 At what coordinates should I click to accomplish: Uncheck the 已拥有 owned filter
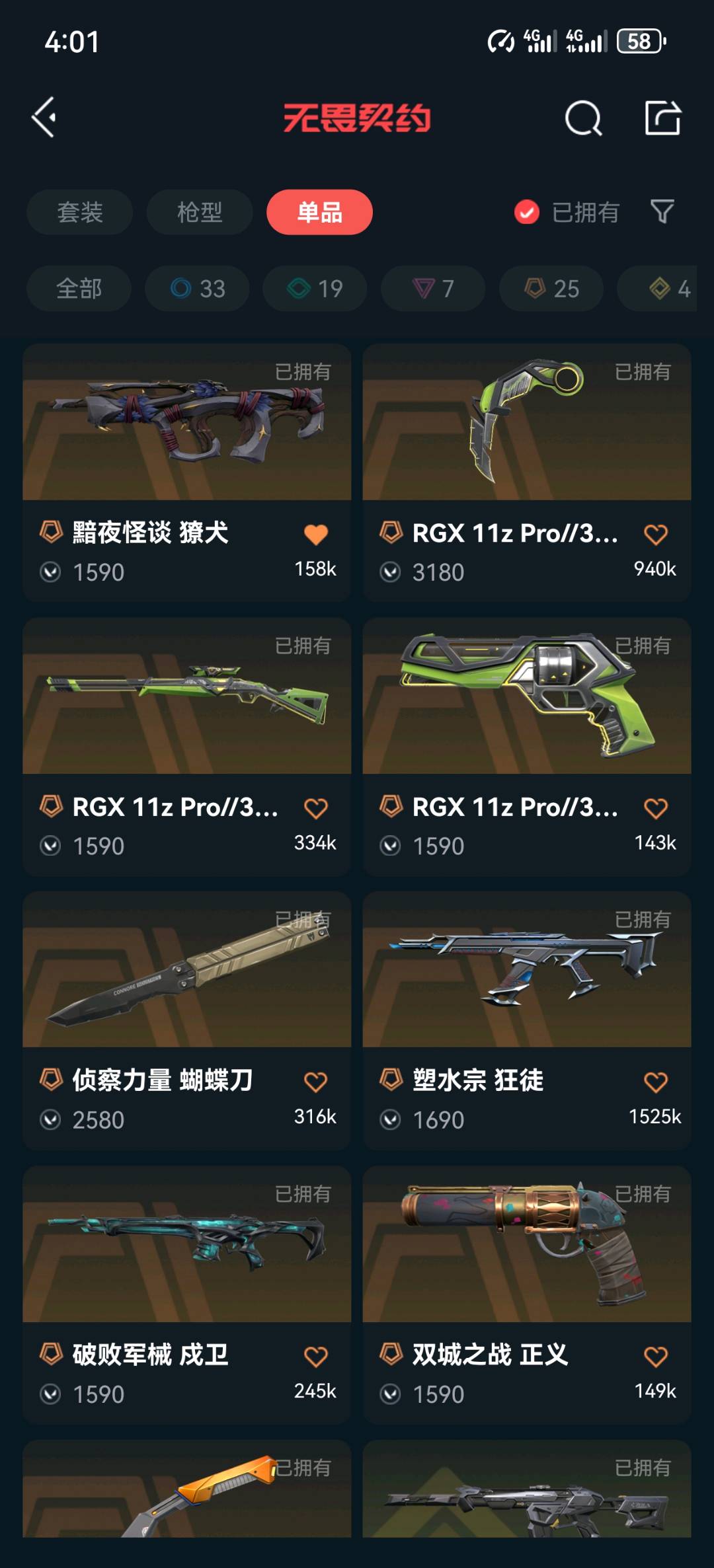tap(526, 212)
